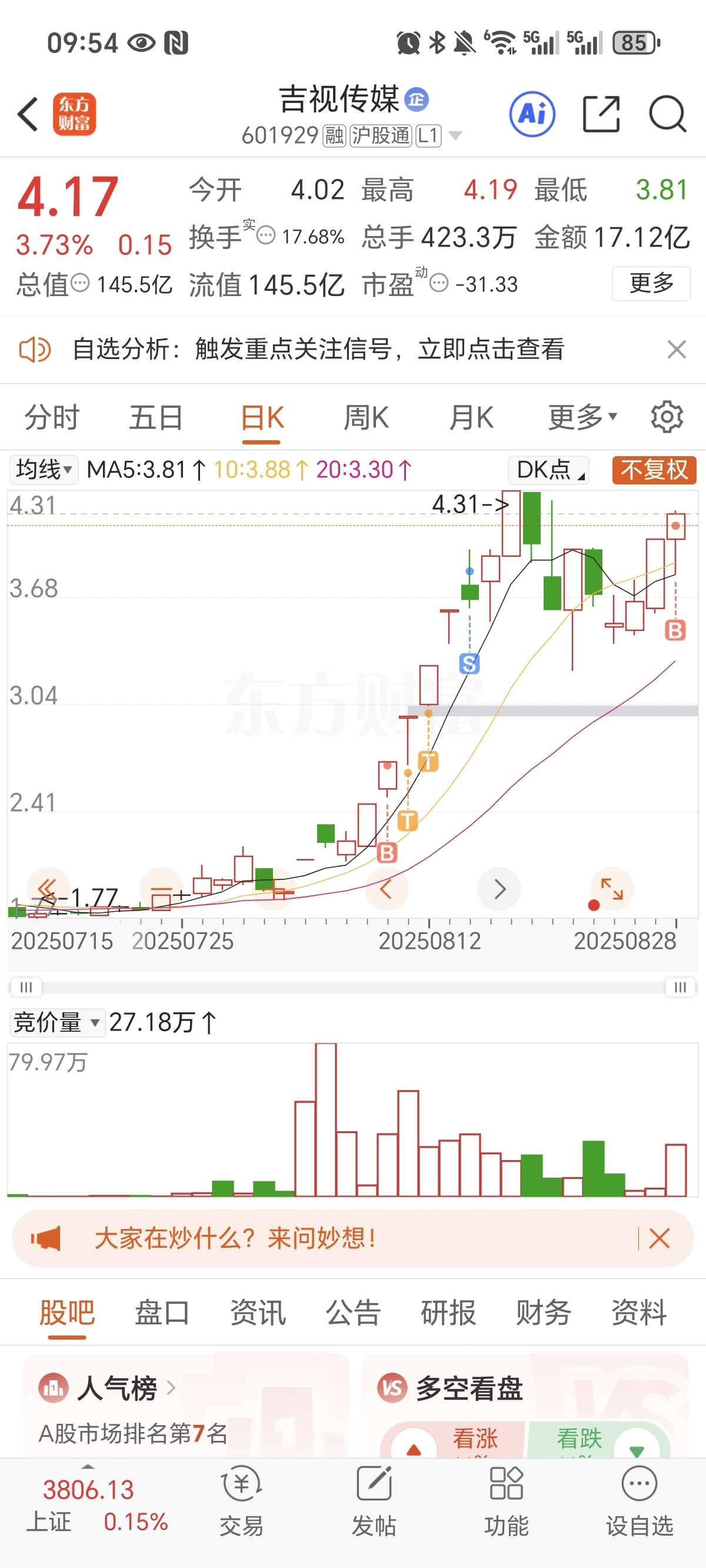This screenshot has width=706, height=1568.
Task: Switch to the 分时 chart tab
Action: click(x=52, y=417)
